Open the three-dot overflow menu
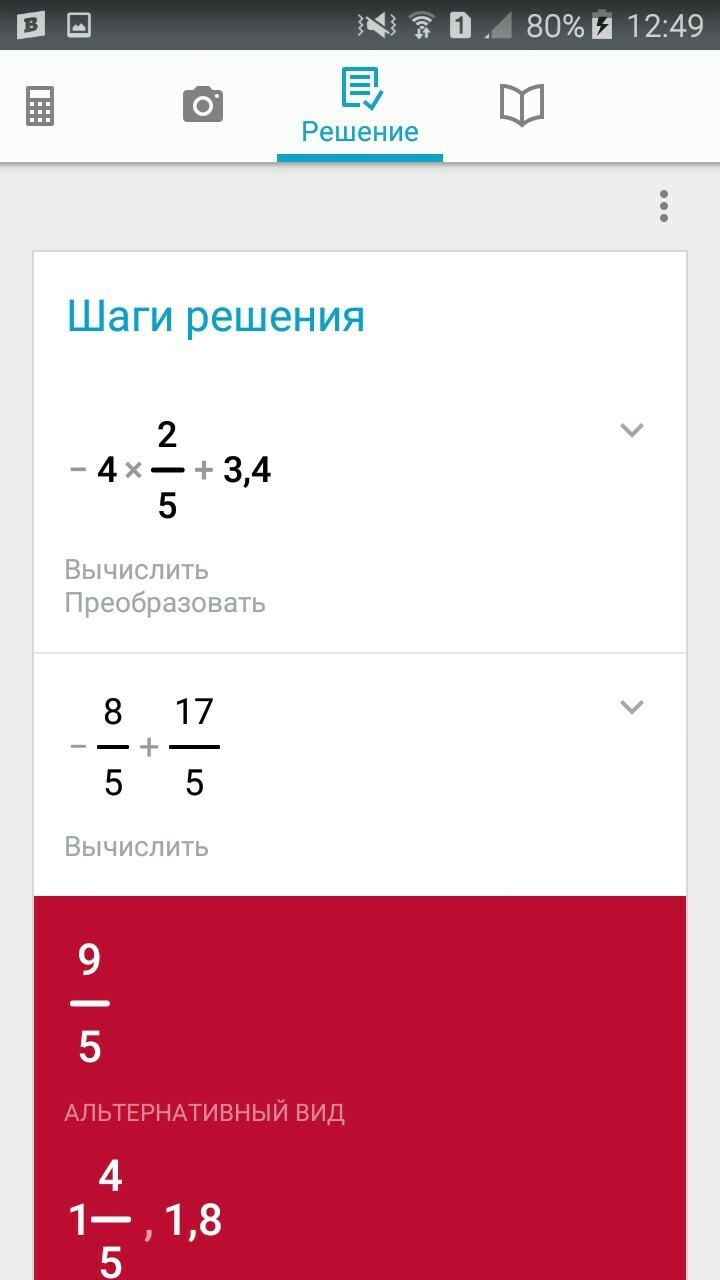This screenshot has height=1280, width=720. coord(663,206)
